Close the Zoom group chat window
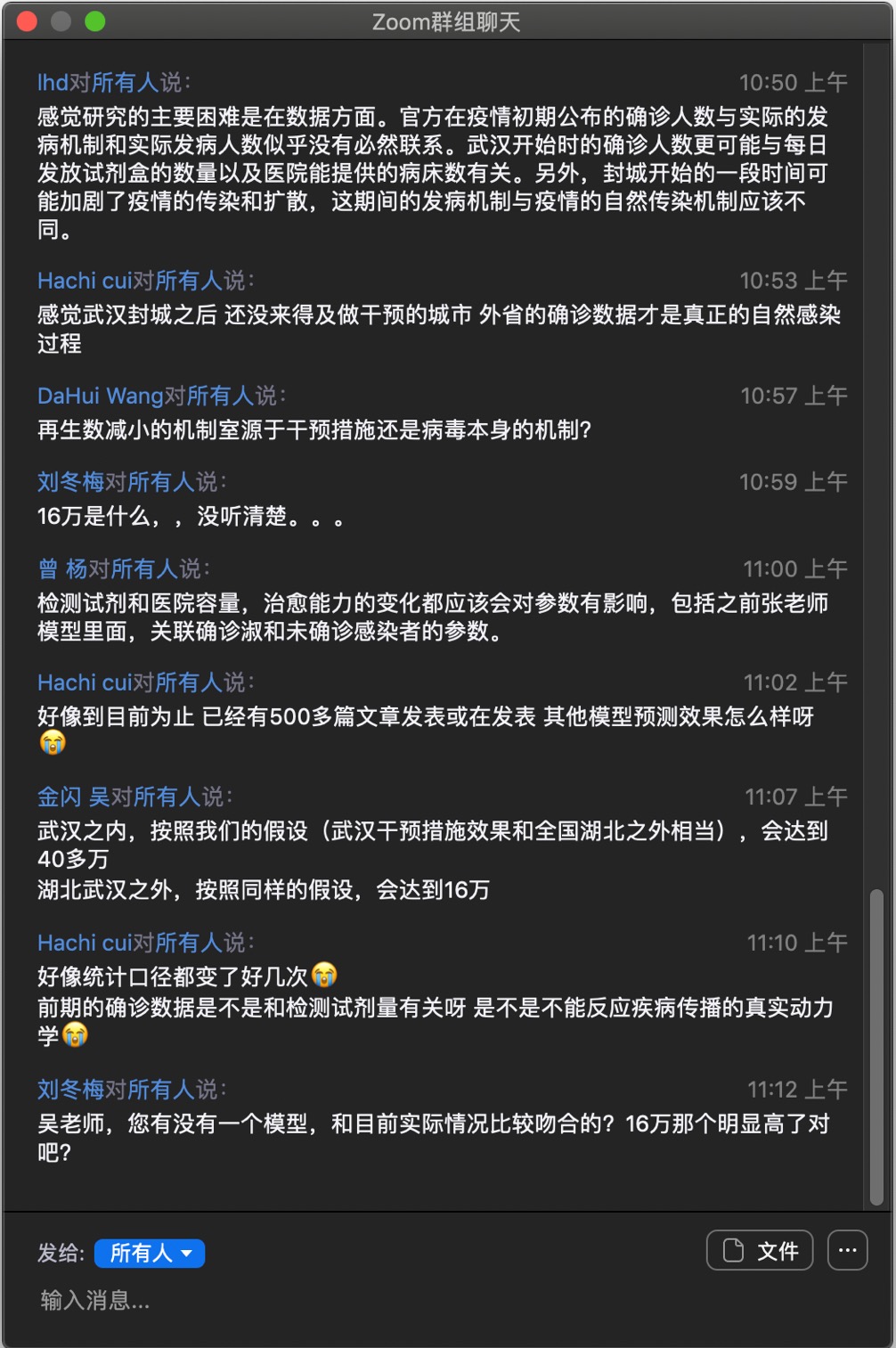896x1348 pixels. (27, 21)
